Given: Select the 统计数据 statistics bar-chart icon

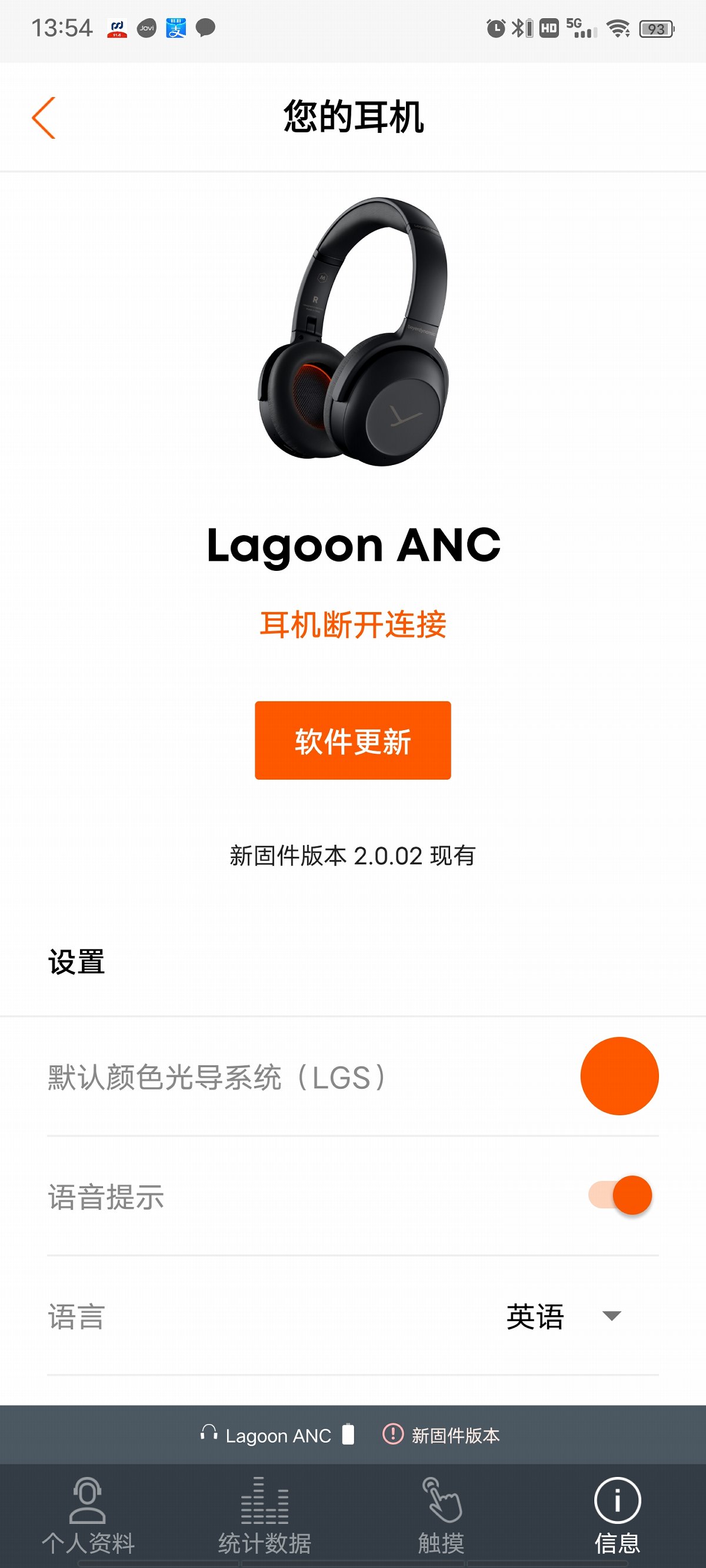Looking at the screenshot, I should (x=264, y=1500).
